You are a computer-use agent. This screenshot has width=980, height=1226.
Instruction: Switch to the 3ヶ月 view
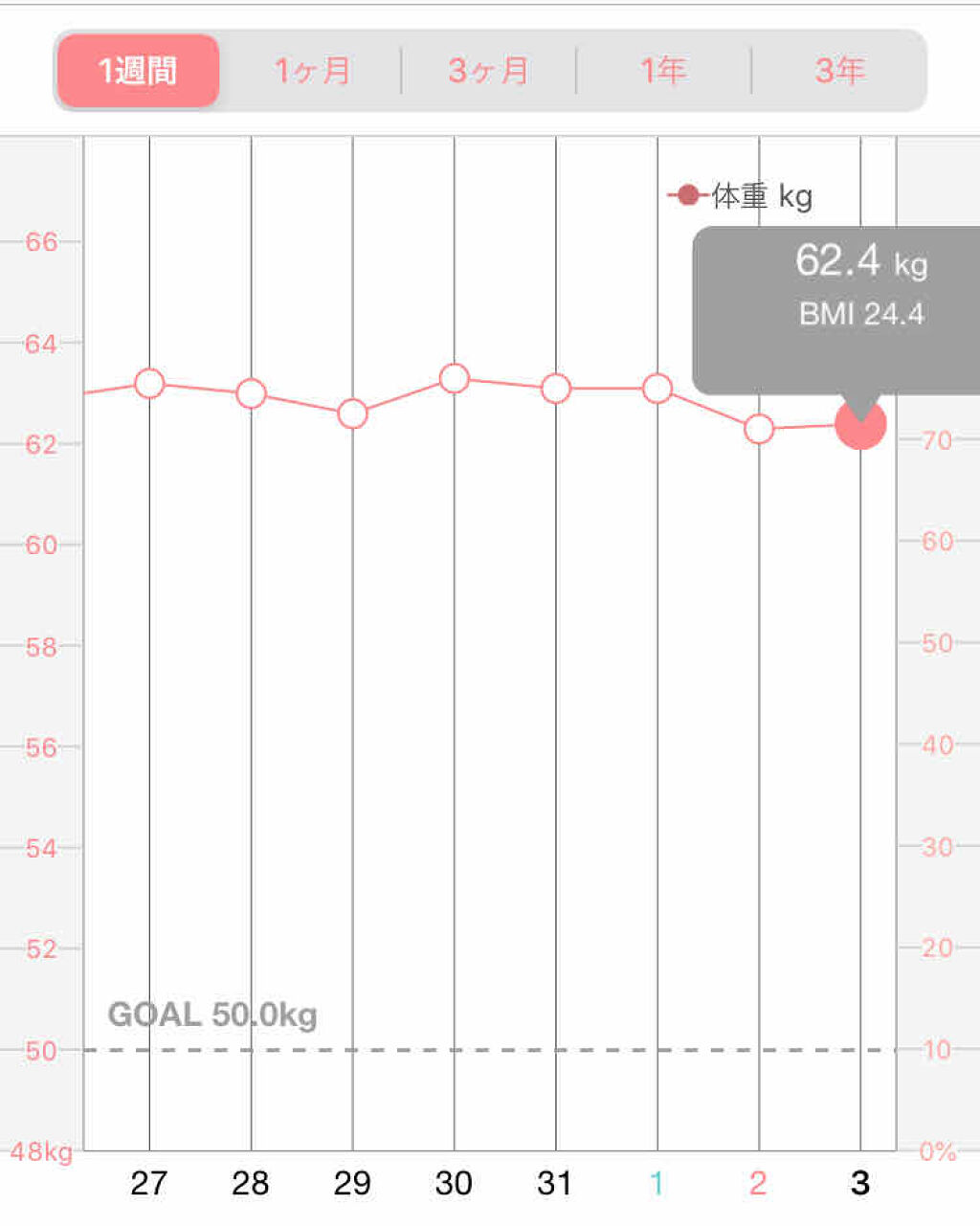pos(488,71)
